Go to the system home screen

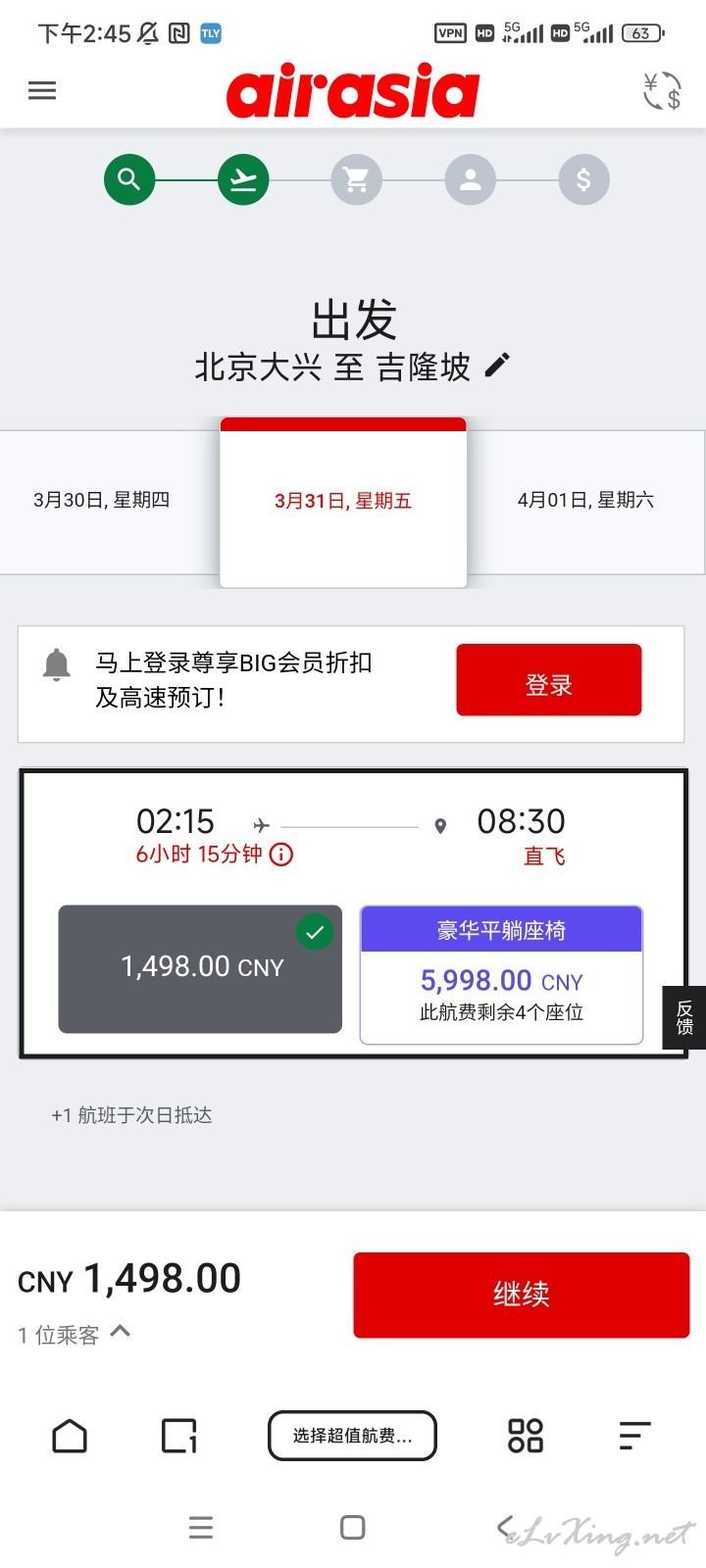point(353,1528)
